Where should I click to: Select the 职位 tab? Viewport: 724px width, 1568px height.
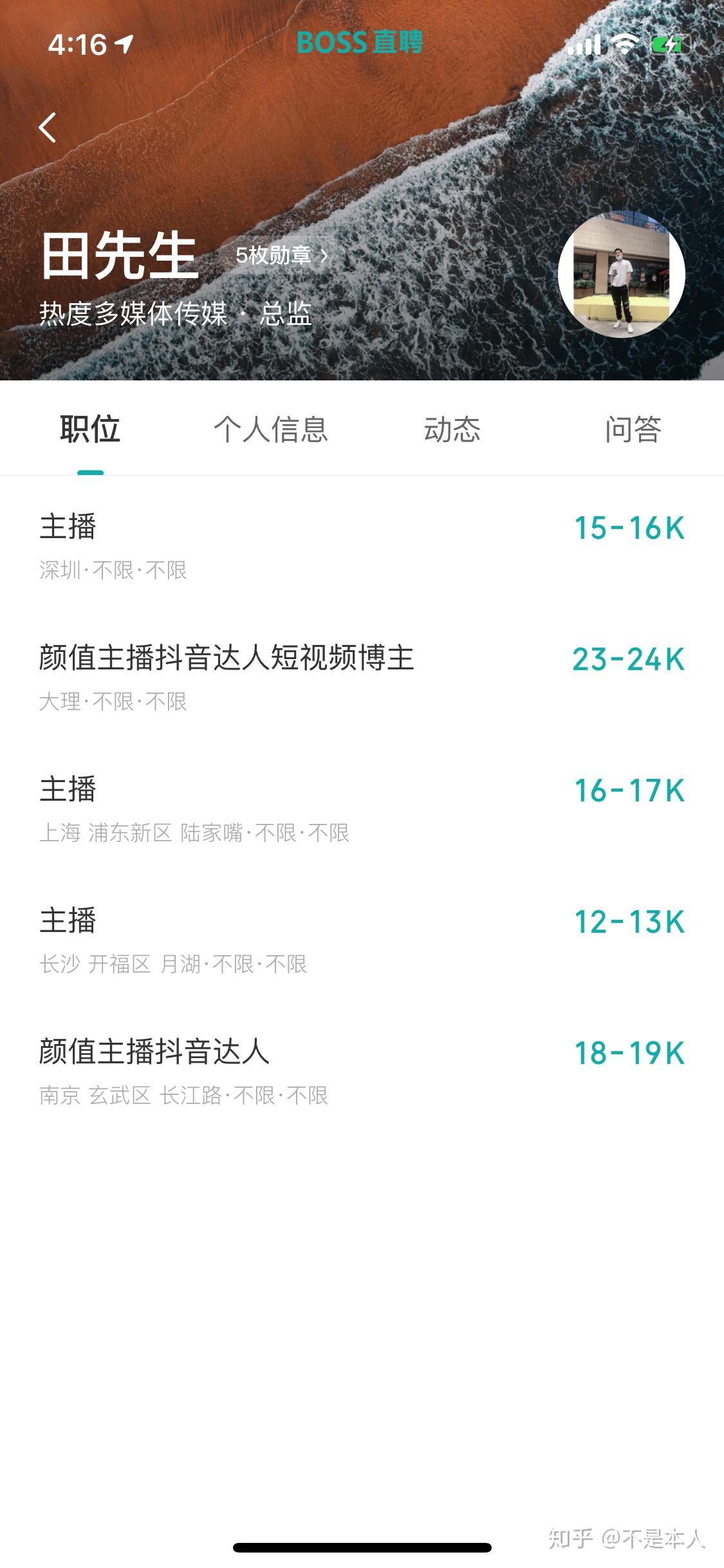(x=90, y=429)
